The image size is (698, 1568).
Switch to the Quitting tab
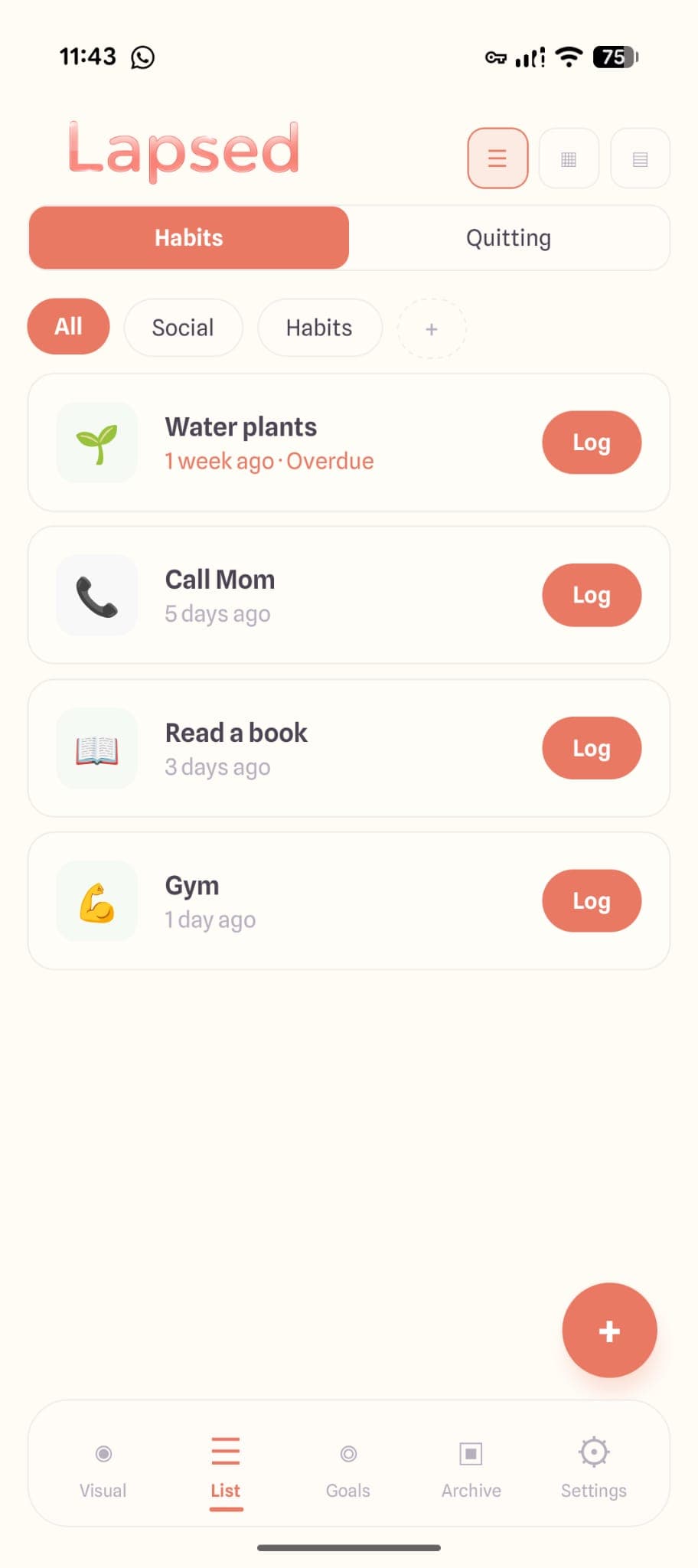pyautogui.click(x=509, y=238)
